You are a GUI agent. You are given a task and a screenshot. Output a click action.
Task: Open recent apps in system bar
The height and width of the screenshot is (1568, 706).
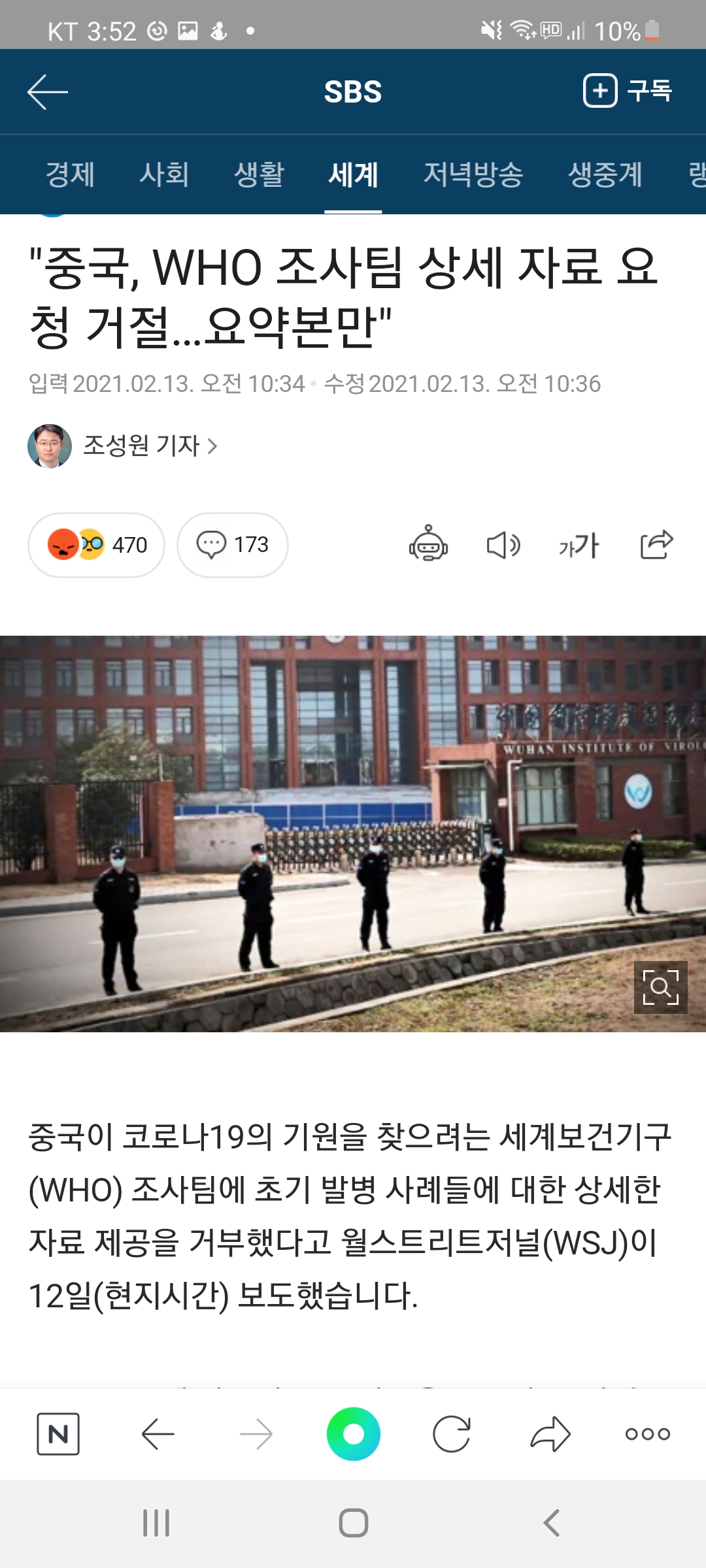[156, 1523]
